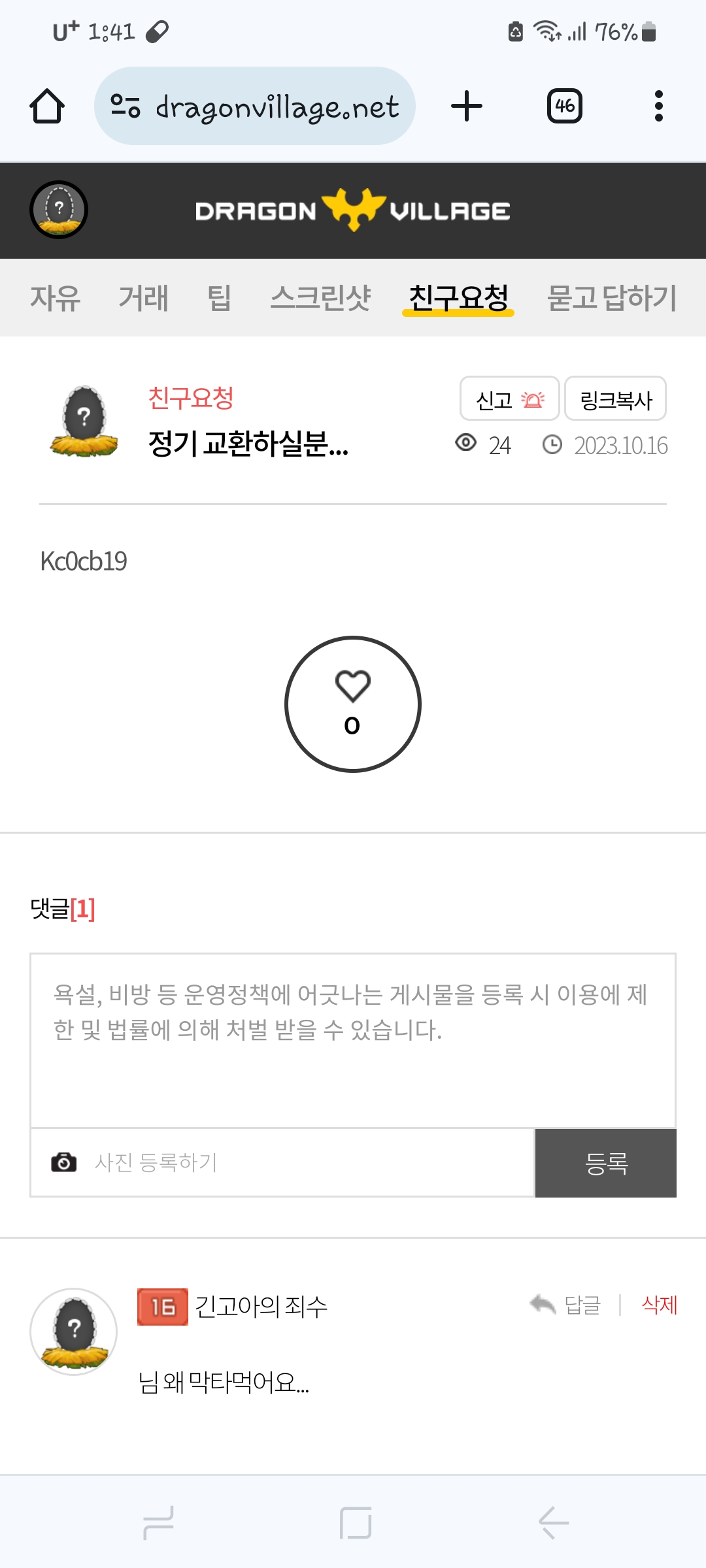Switch to the 스크린샷 tab
Image resolution: width=706 pixels, height=1568 pixels.
pos(320,298)
